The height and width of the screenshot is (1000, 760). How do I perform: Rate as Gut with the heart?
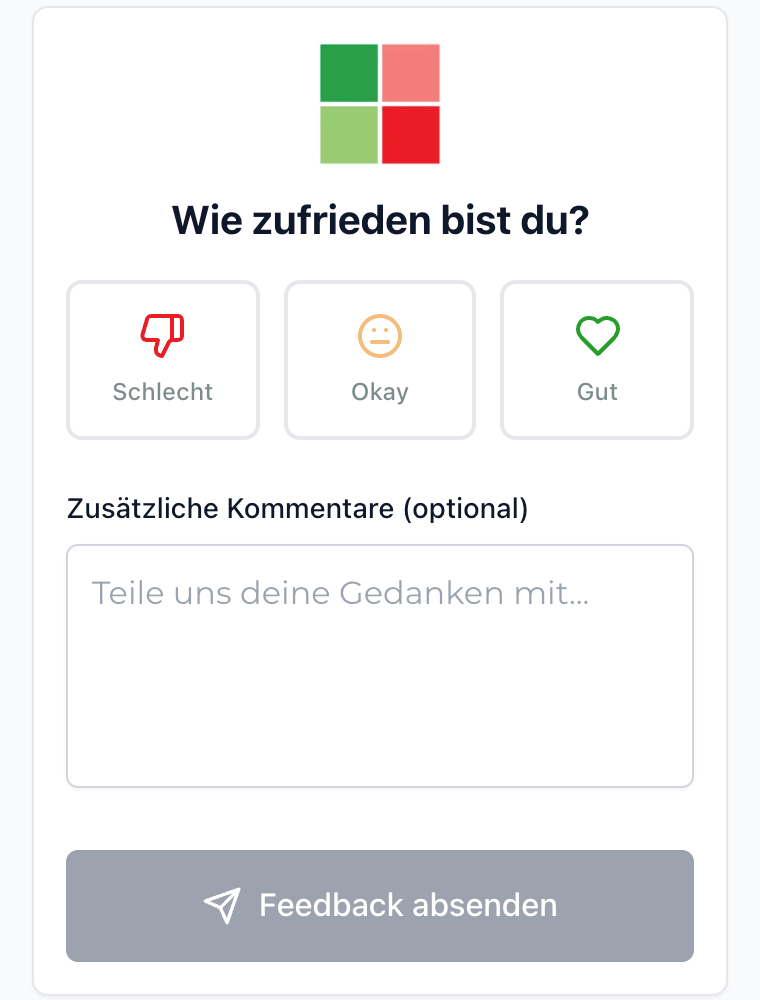coord(597,360)
